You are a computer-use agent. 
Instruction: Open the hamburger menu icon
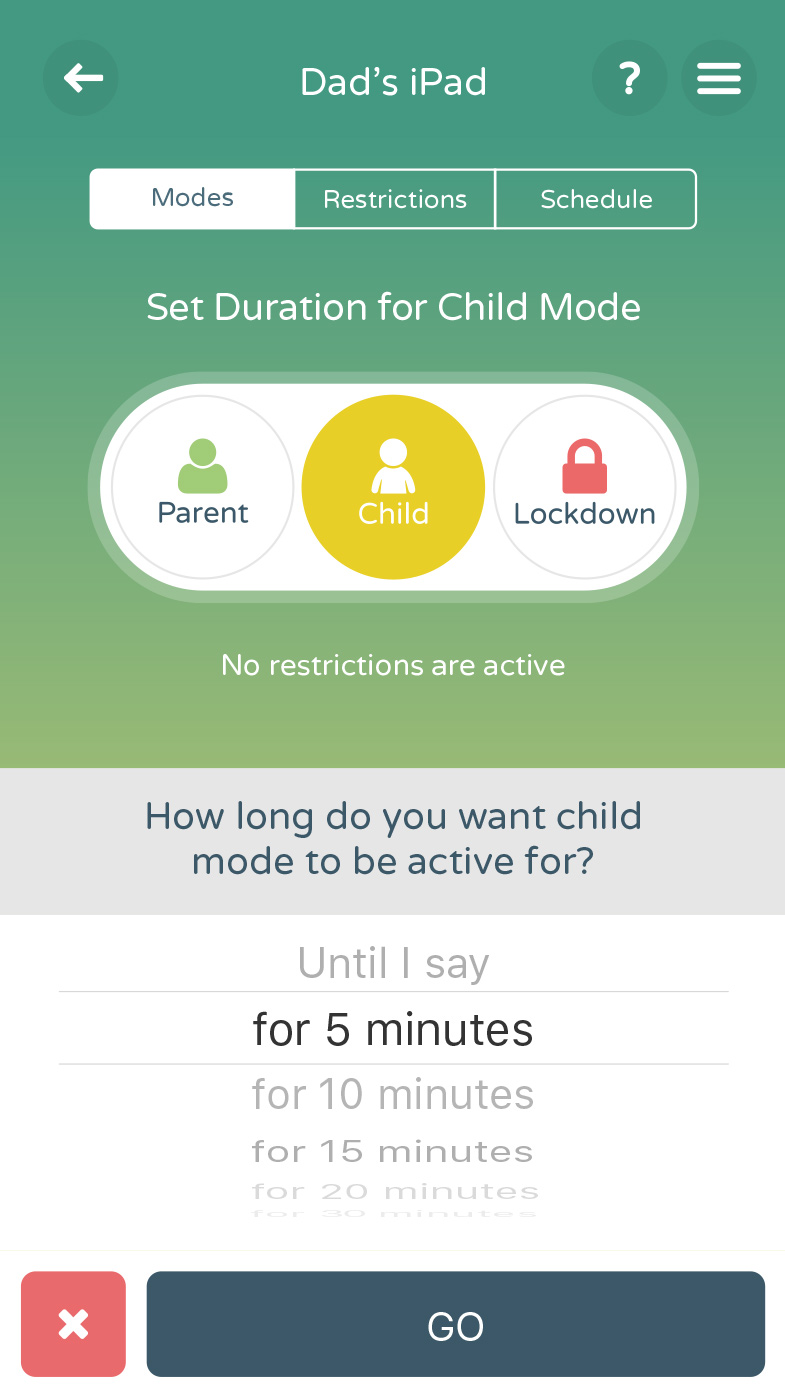coord(718,77)
